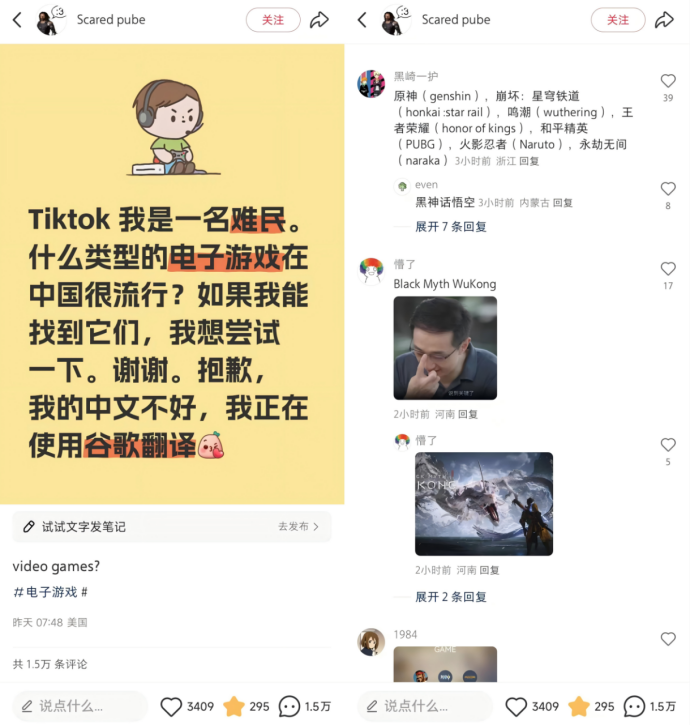Expand 展开 7 条回复
Screen dimensions: 690x725
451,227
